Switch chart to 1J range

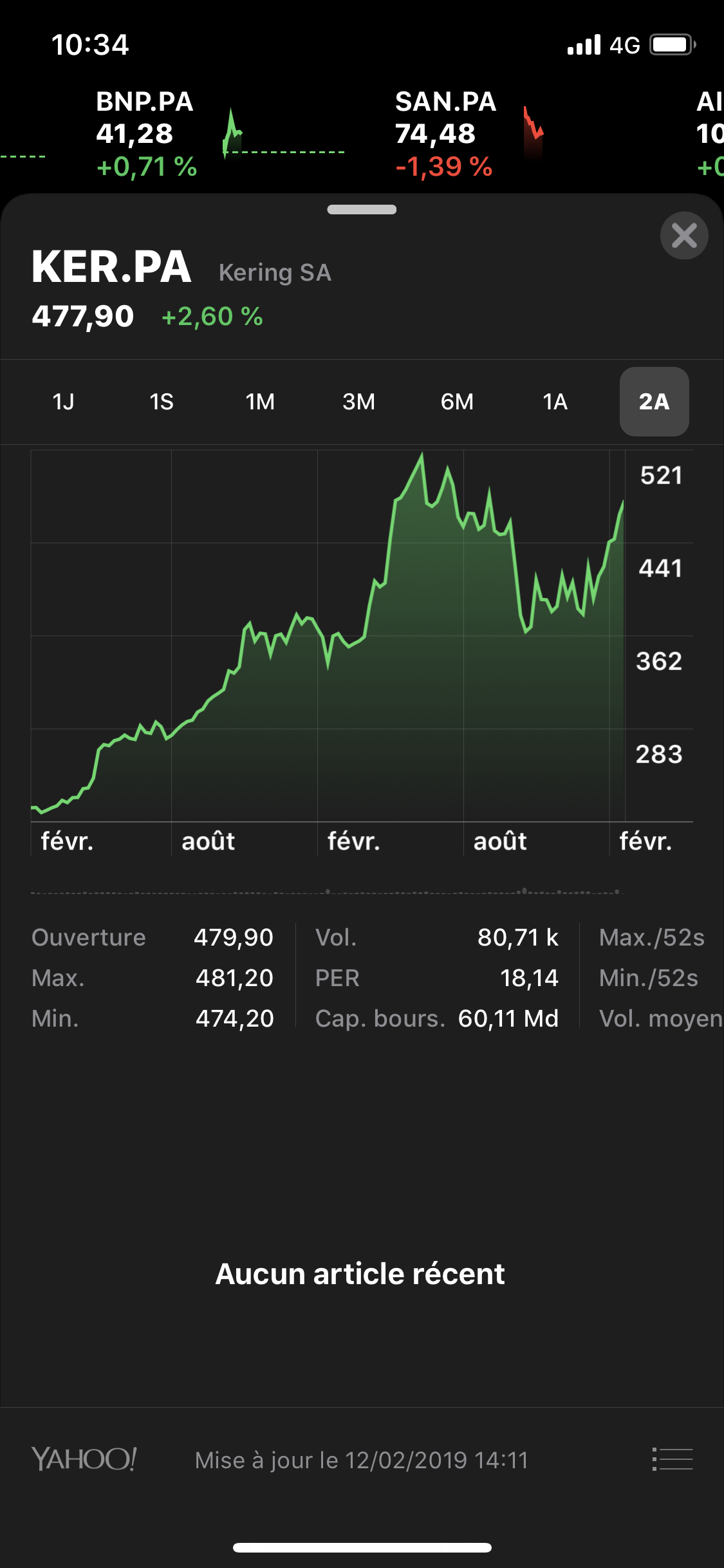point(63,402)
